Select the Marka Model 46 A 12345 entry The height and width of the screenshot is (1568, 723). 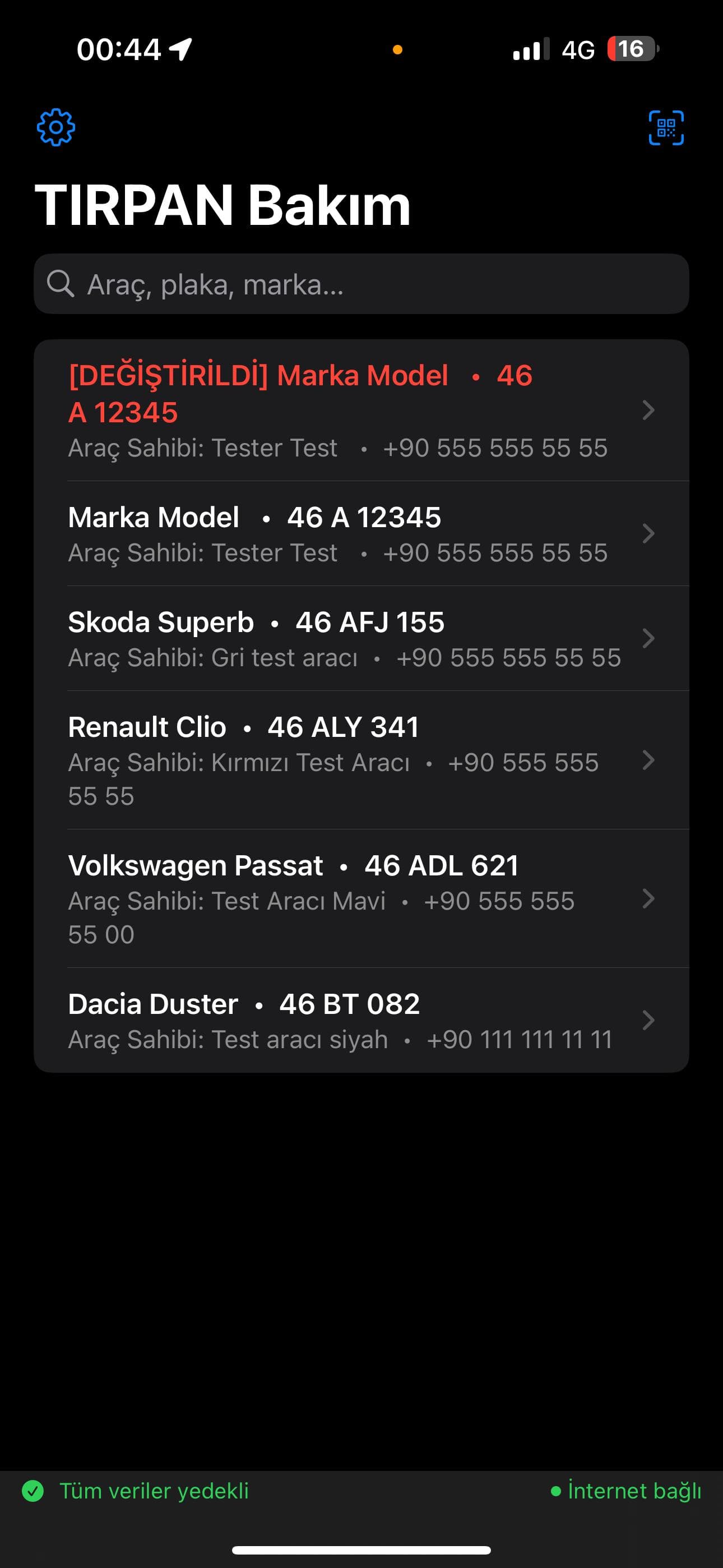361,534
